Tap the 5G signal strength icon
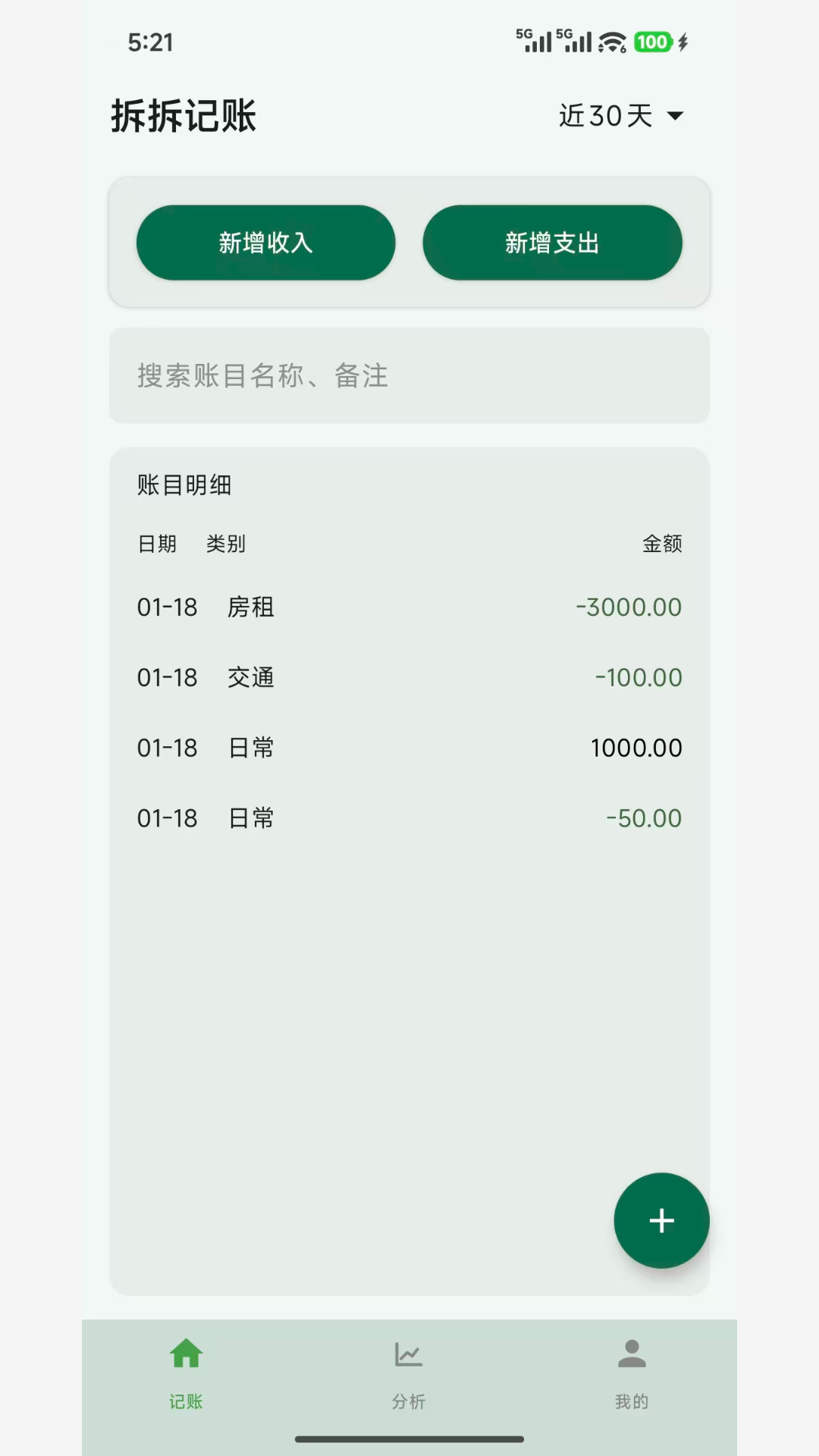The width and height of the screenshot is (819, 1456). [x=536, y=42]
